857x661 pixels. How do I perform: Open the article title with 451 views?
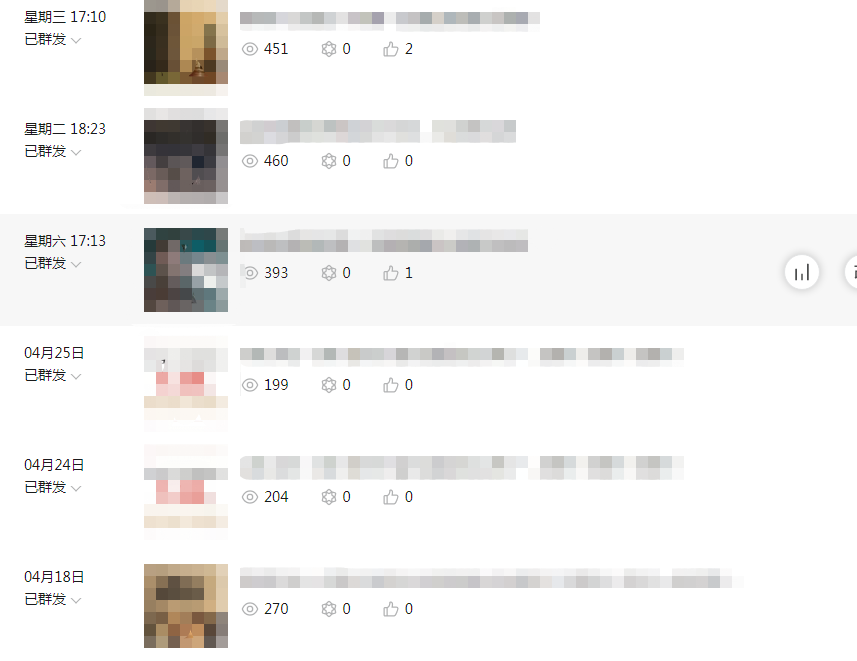point(390,18)
